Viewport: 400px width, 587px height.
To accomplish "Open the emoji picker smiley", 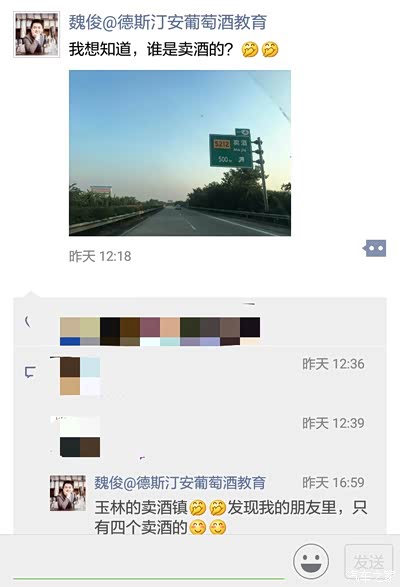I will [x=310, y=561].
